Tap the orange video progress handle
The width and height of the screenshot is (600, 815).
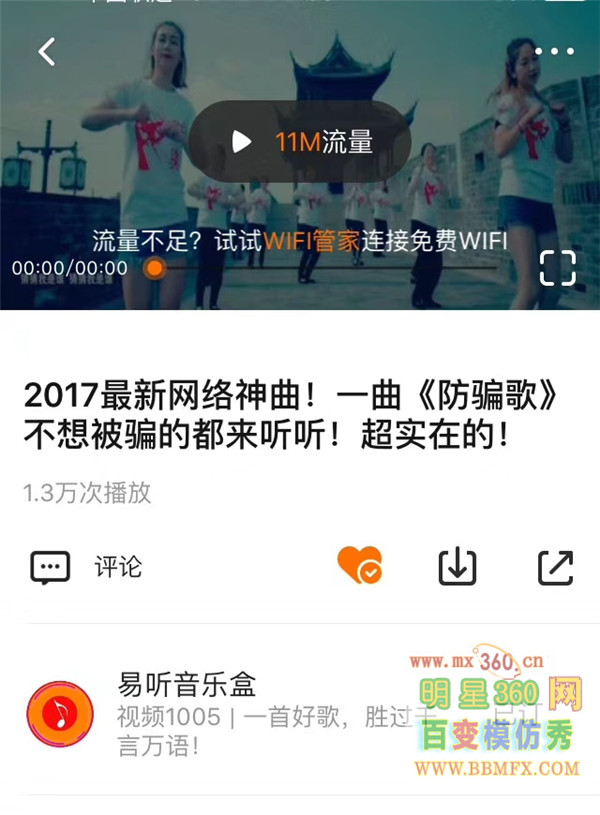coord(154,268)
